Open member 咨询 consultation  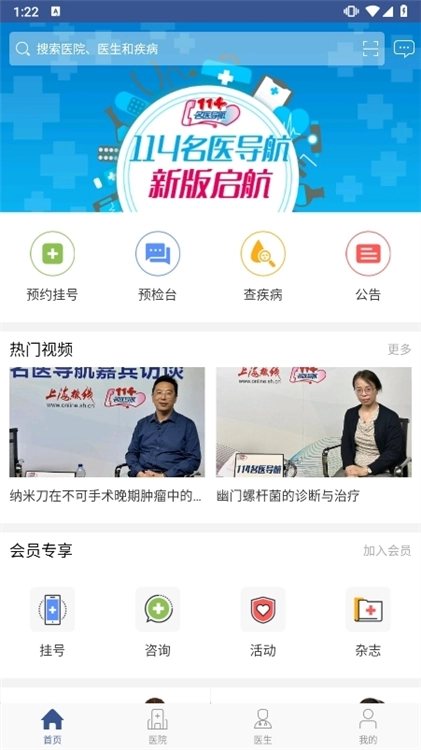[x=158, y=622]
